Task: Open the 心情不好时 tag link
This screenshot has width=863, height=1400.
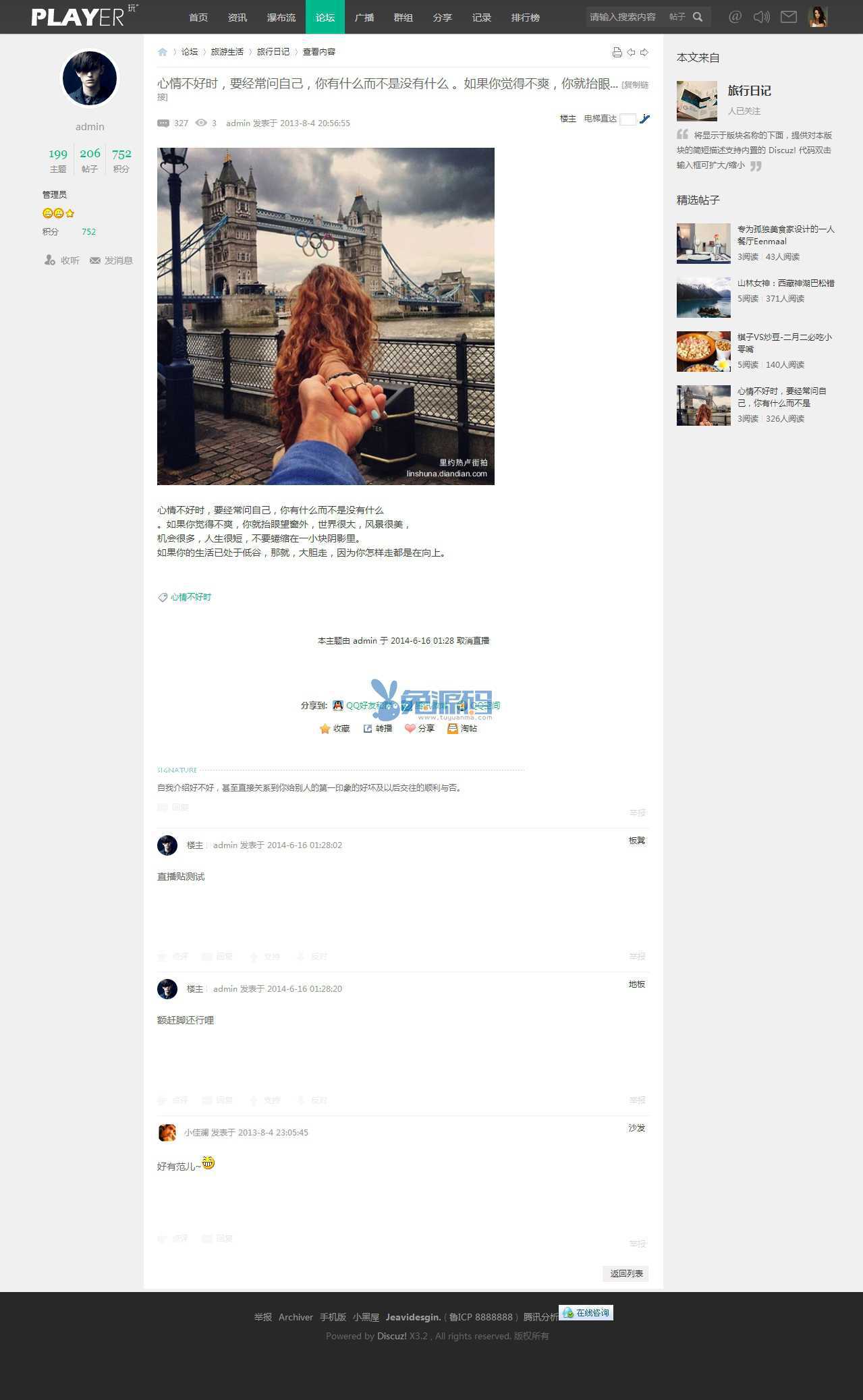Action: coord(190,597)
